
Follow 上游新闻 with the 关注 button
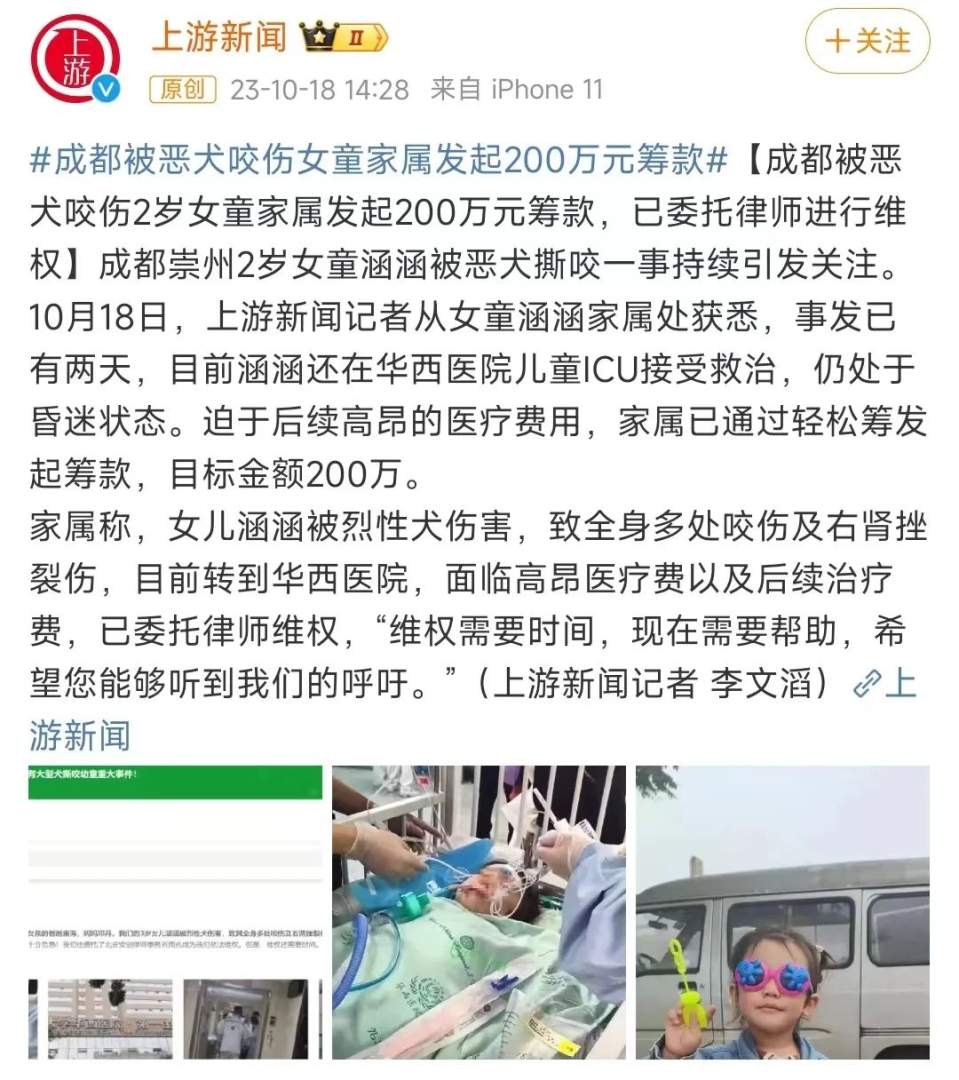coord(867,41)
